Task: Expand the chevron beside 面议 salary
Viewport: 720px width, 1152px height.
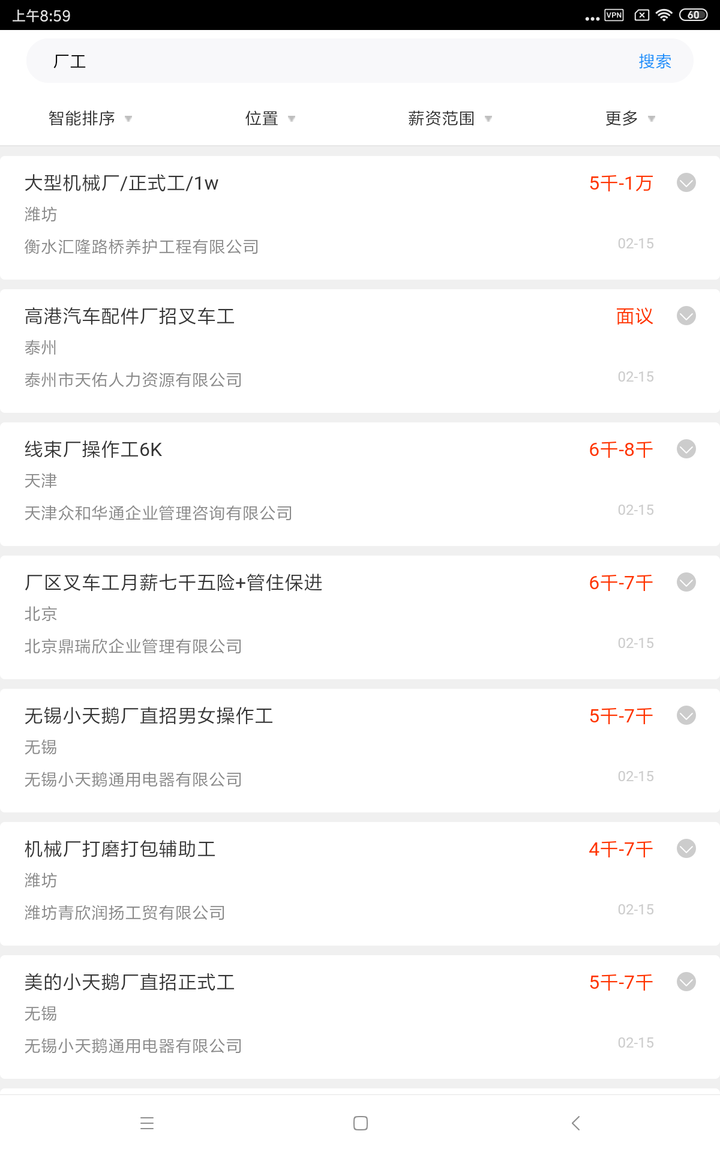Action: (x=686, y=316)
